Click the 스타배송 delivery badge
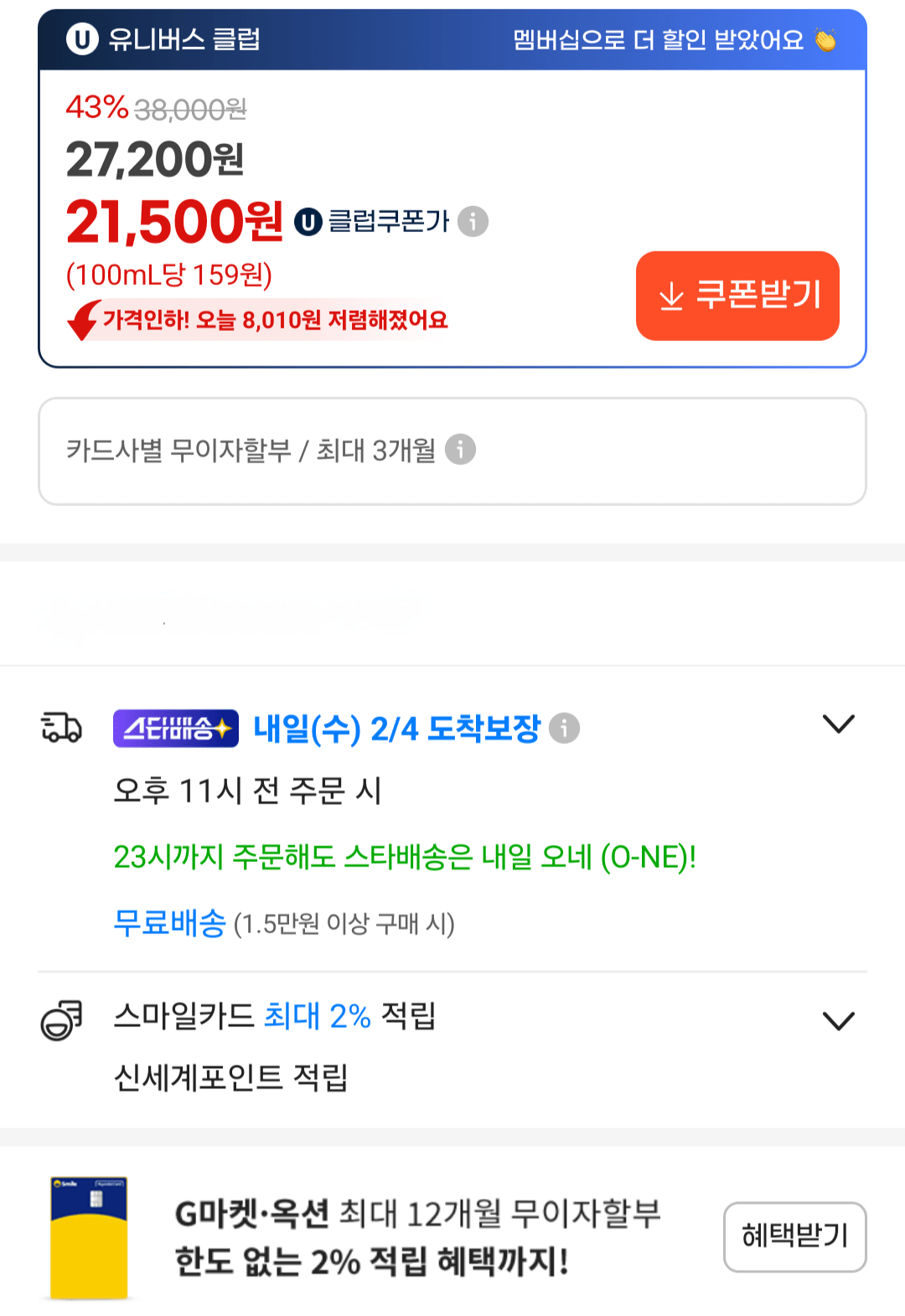905x1316 pixels. [175, 728]
